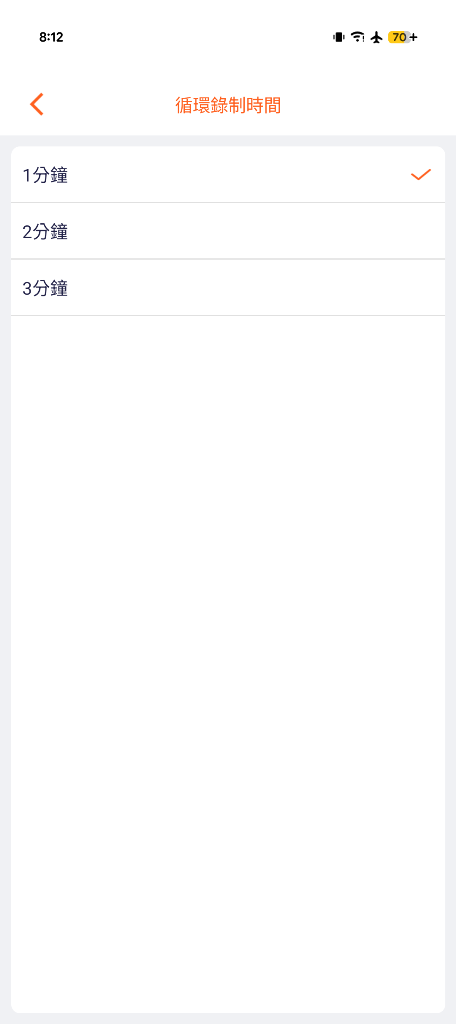Select the 1分鐘 loop recording option
Screen dimensions: 456x1024
coord(228,175)
